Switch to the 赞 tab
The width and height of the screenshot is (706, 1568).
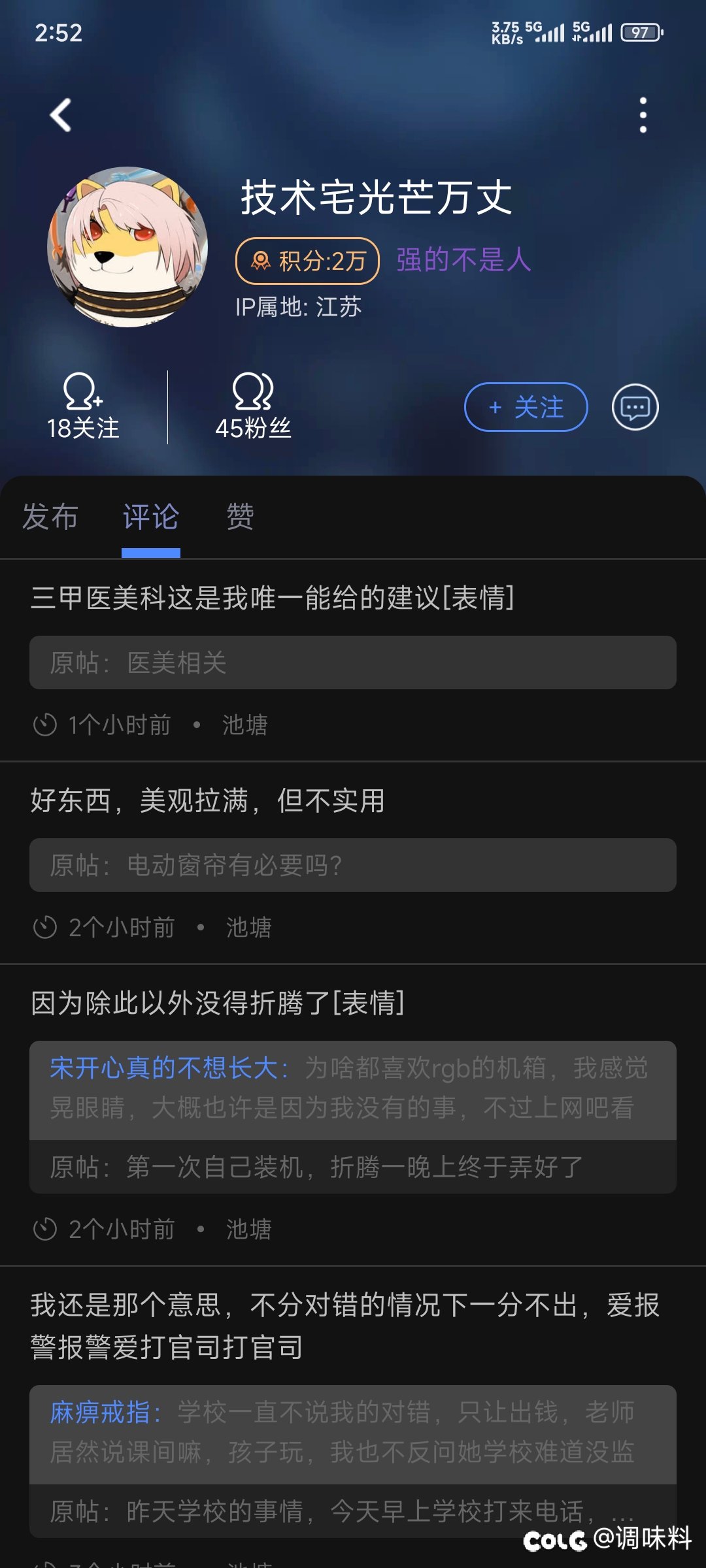240,517
